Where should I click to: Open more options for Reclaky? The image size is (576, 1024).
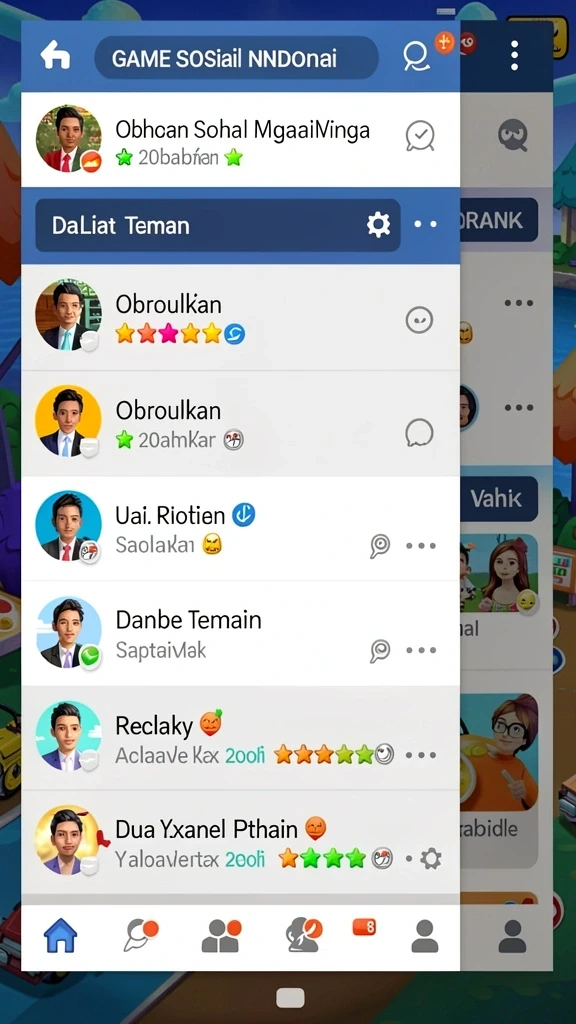pyautogui.click(x=421, y=755)
